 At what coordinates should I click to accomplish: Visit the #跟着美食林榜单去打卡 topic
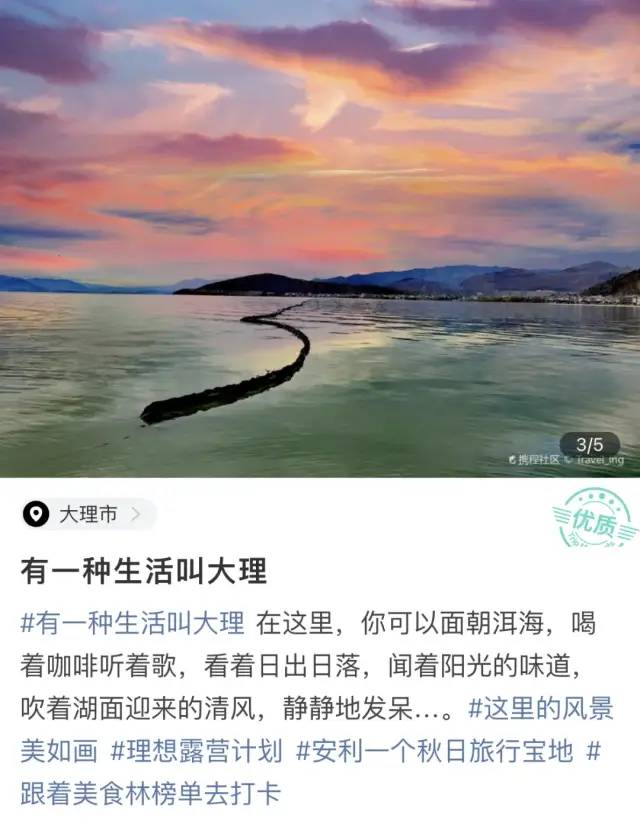150,794
